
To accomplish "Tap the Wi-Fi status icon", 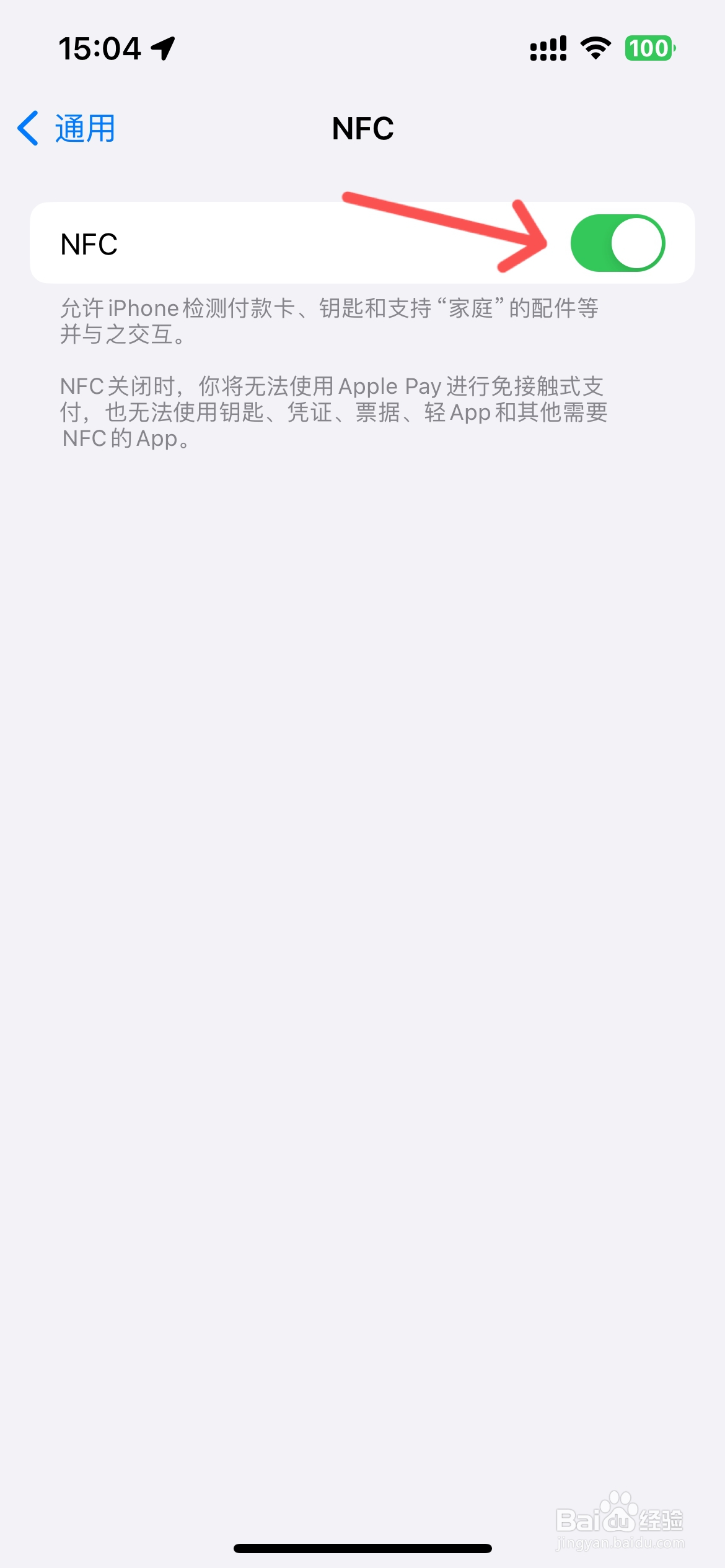I will point(596,48).
